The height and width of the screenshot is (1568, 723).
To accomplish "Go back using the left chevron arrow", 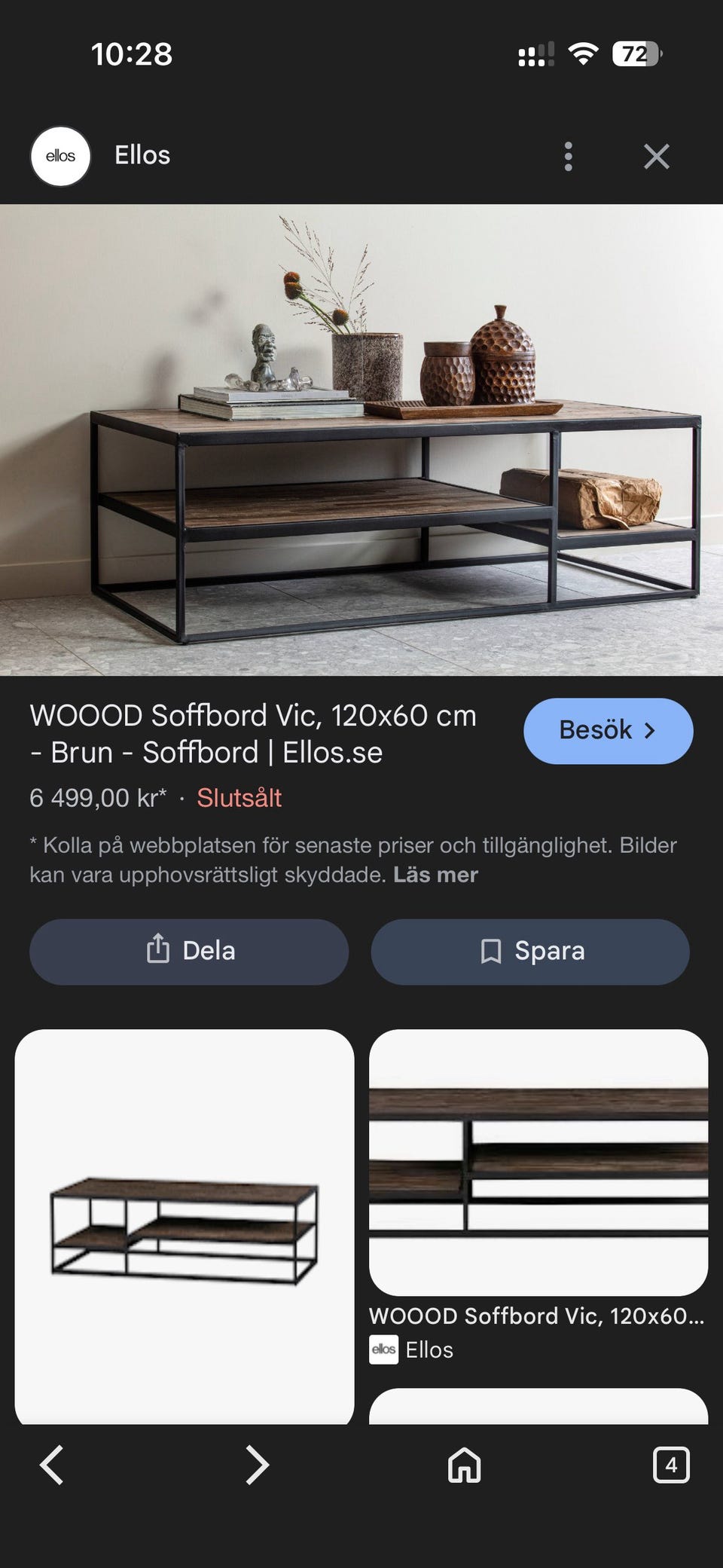I will 50,1465.
